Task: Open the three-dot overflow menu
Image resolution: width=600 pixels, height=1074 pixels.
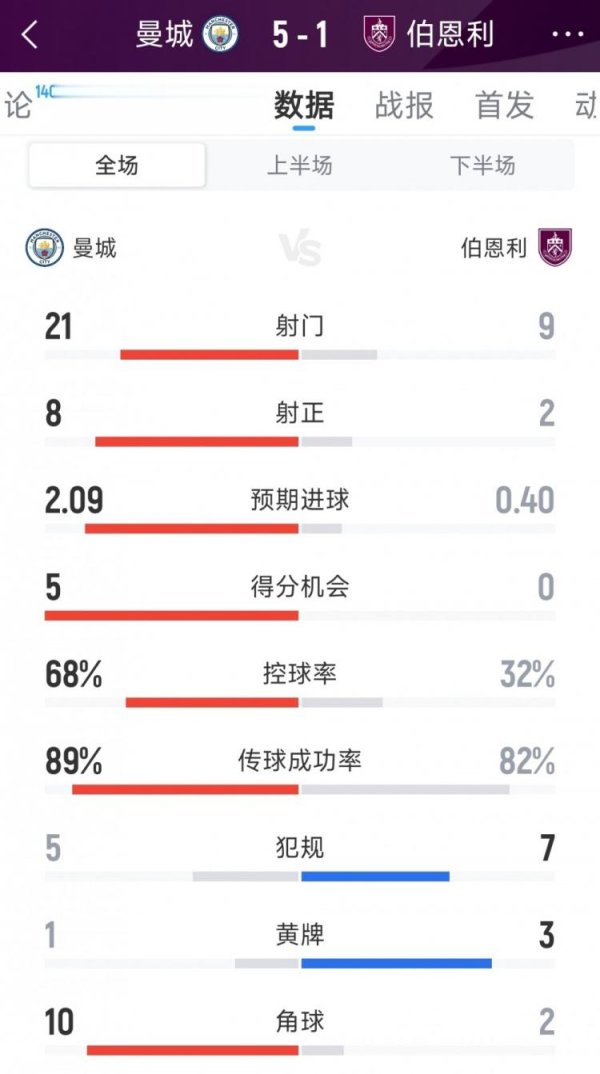Action: [567, 35]
